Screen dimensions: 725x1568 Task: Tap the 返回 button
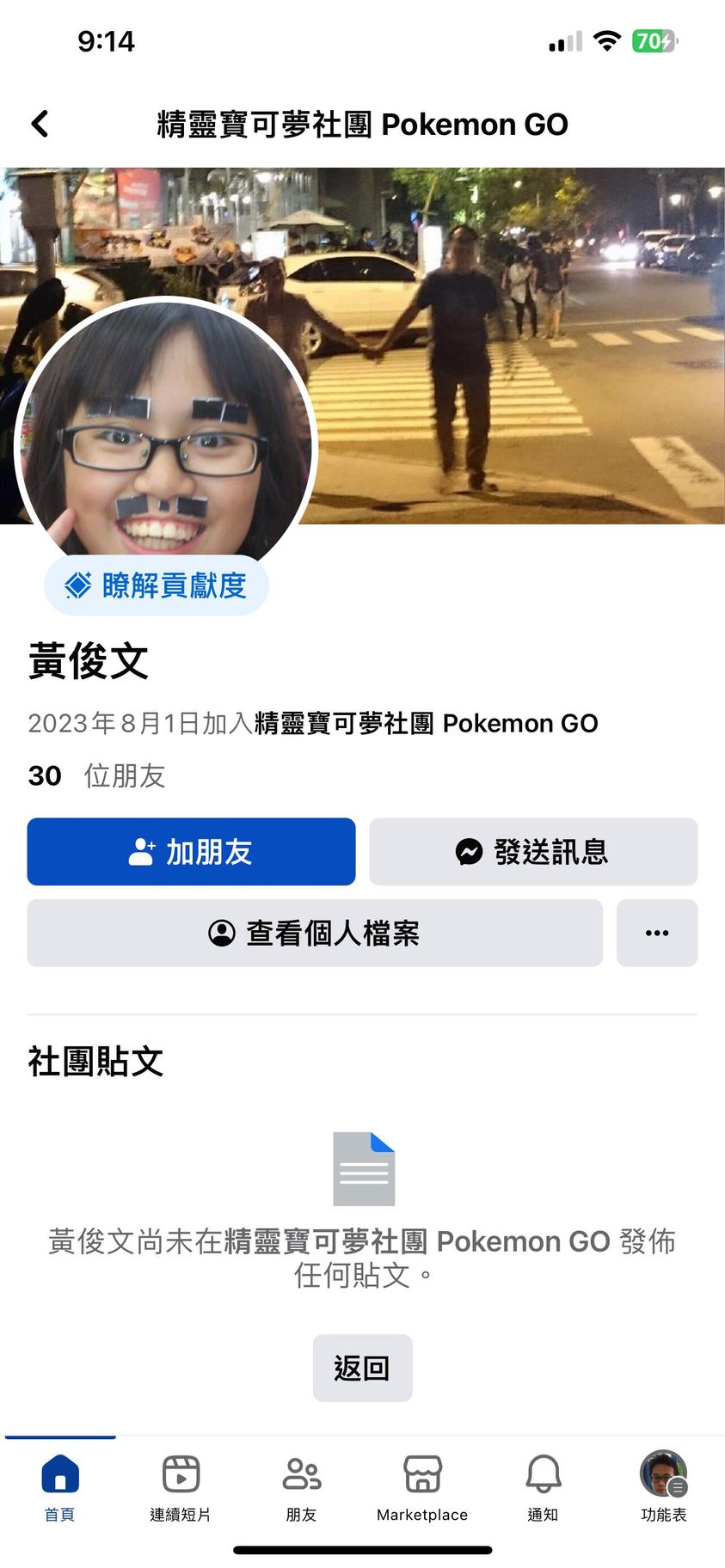(x=362, y=1368)
